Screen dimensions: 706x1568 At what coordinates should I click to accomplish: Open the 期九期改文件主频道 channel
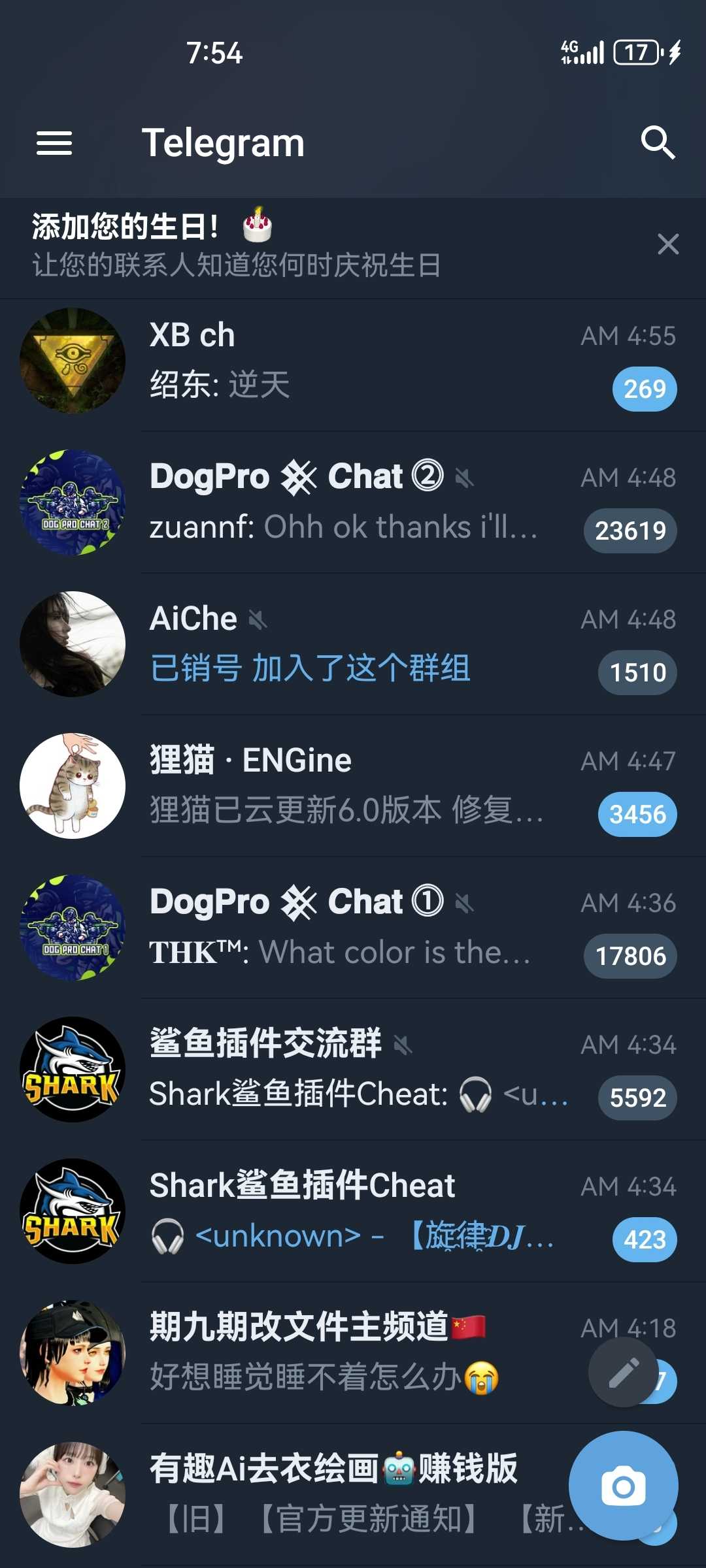click(x=327, y=1352)
